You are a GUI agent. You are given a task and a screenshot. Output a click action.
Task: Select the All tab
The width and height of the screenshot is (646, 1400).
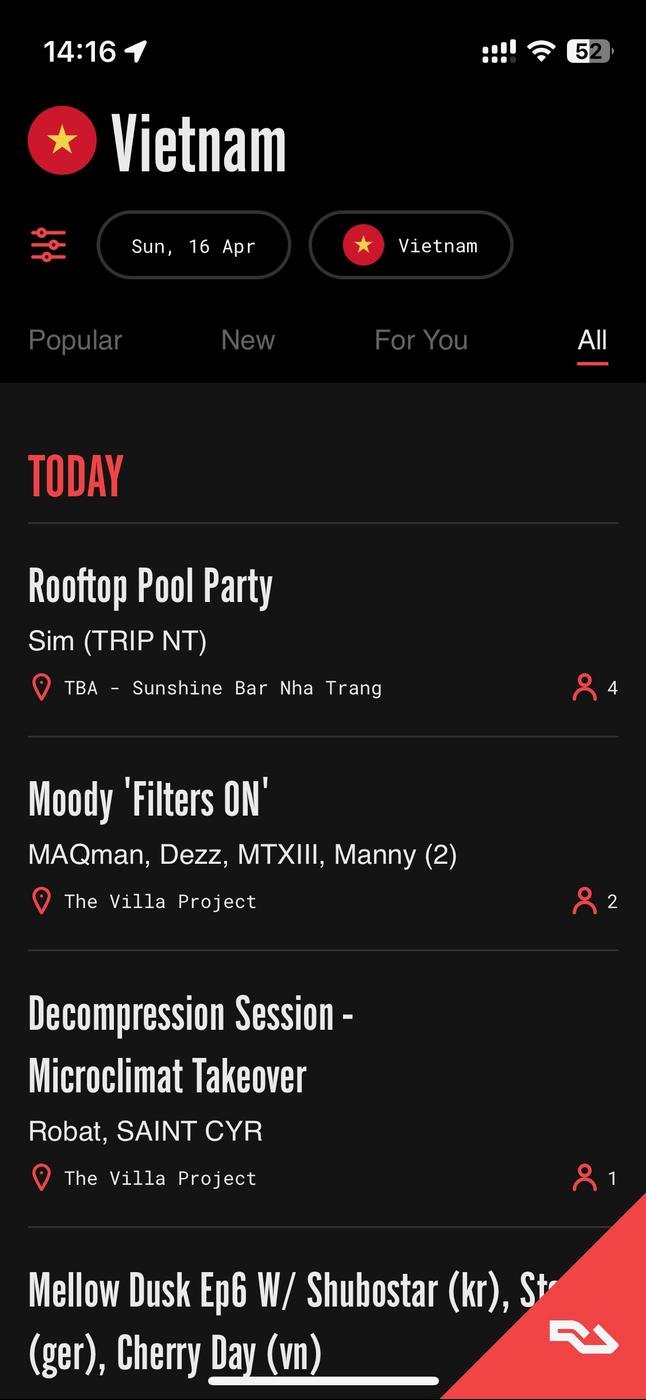tap(592, 340)
